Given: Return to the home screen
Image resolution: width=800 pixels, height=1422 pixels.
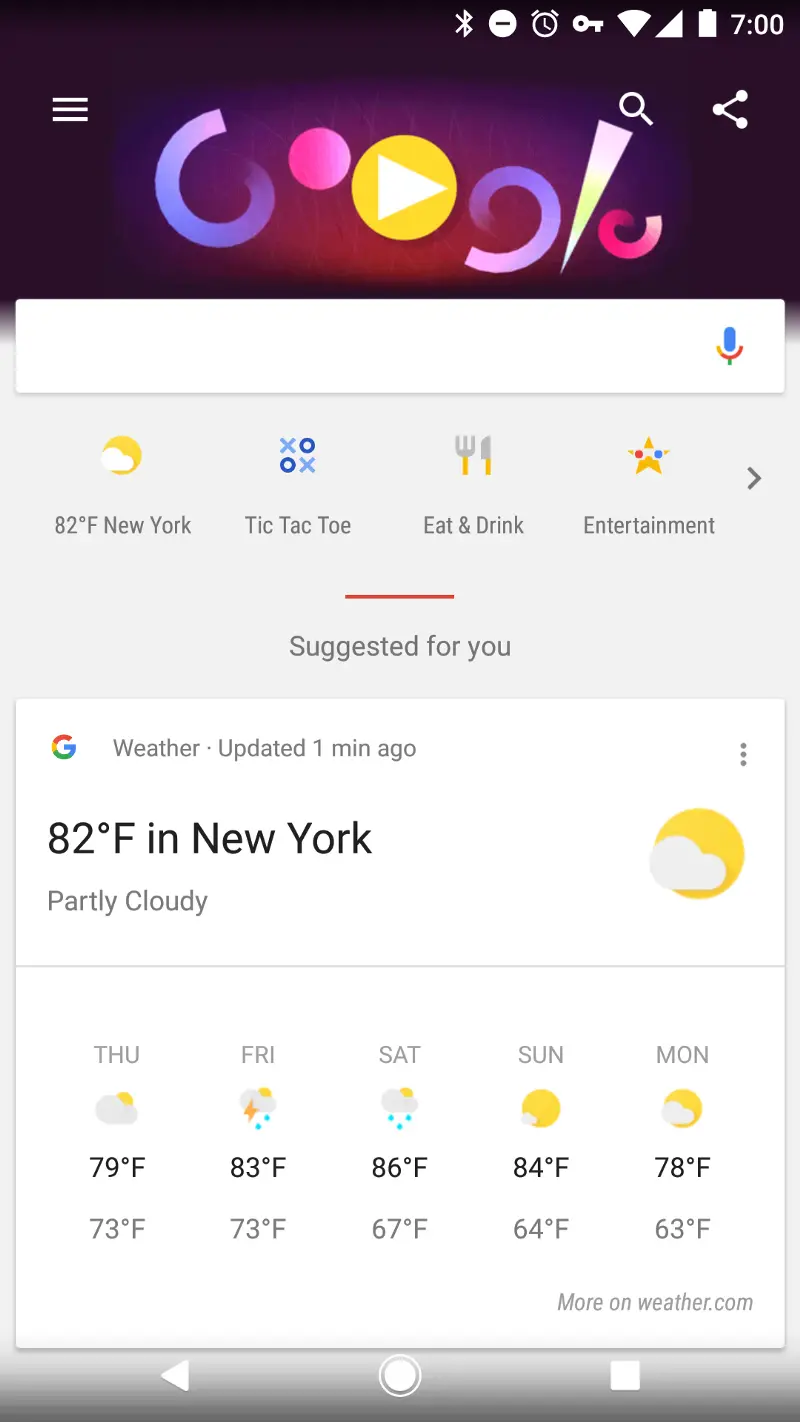Looking at the screenshot, I should click(400, 1377).
